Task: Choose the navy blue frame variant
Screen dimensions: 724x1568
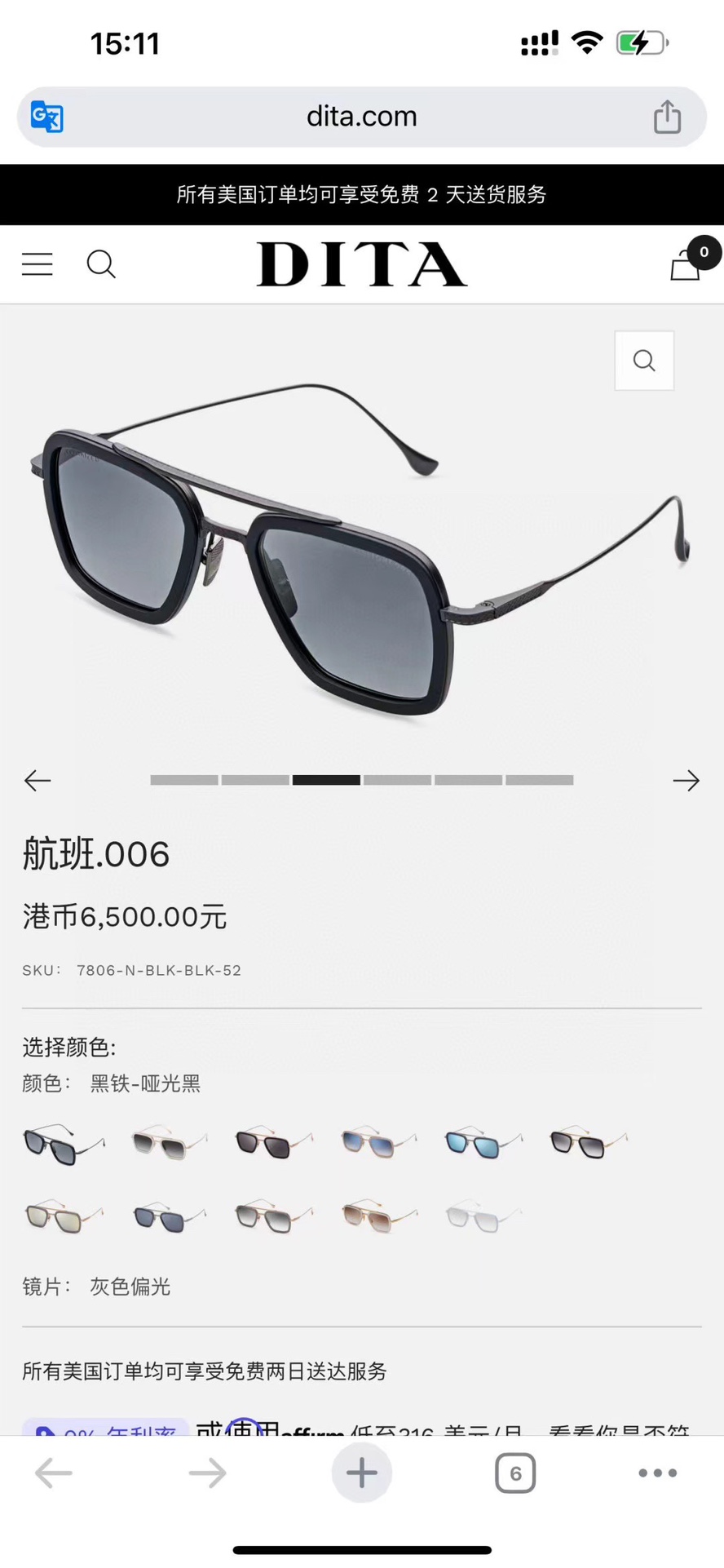Action: (x=169, y=1217)
